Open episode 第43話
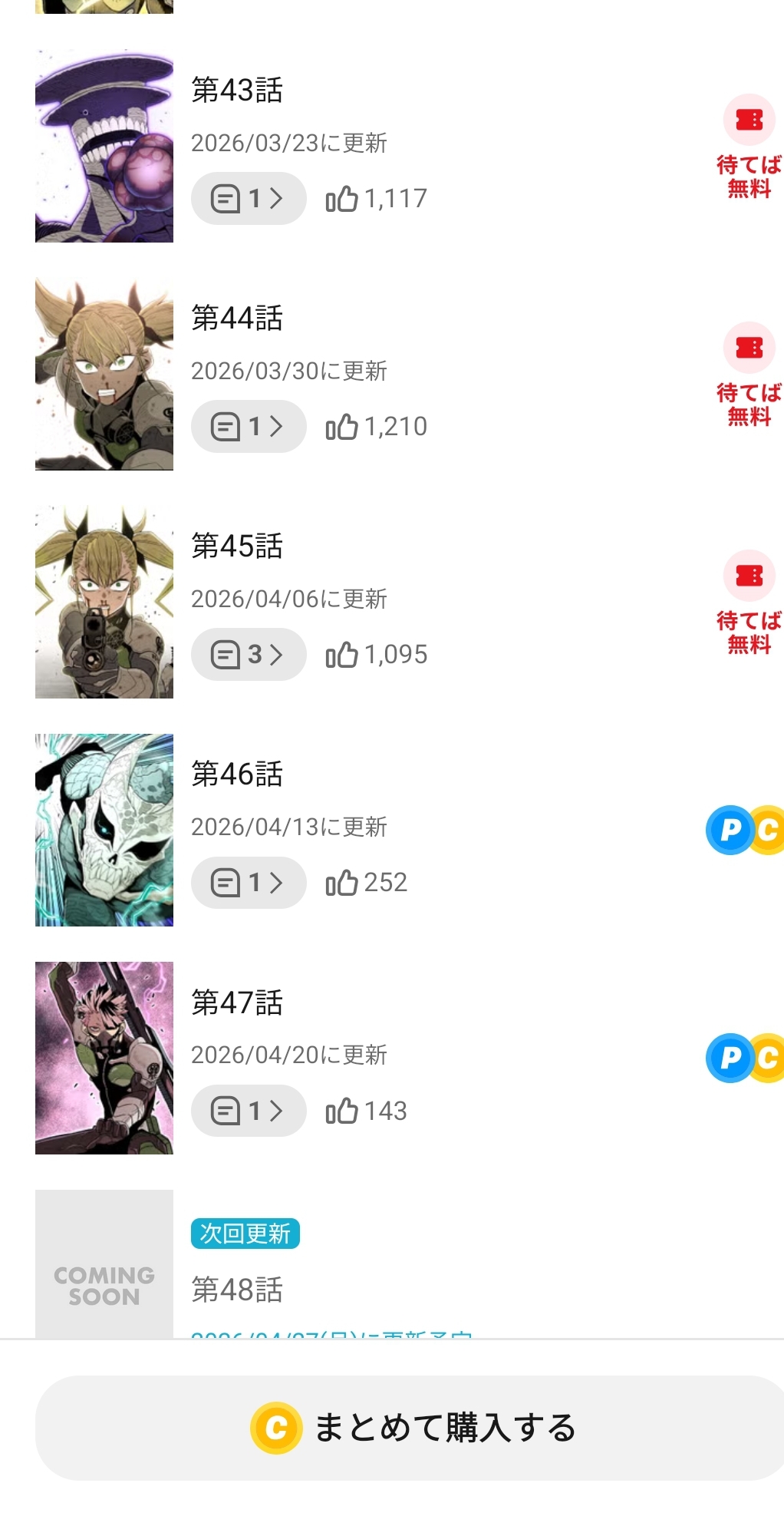 tap(237, 91)
